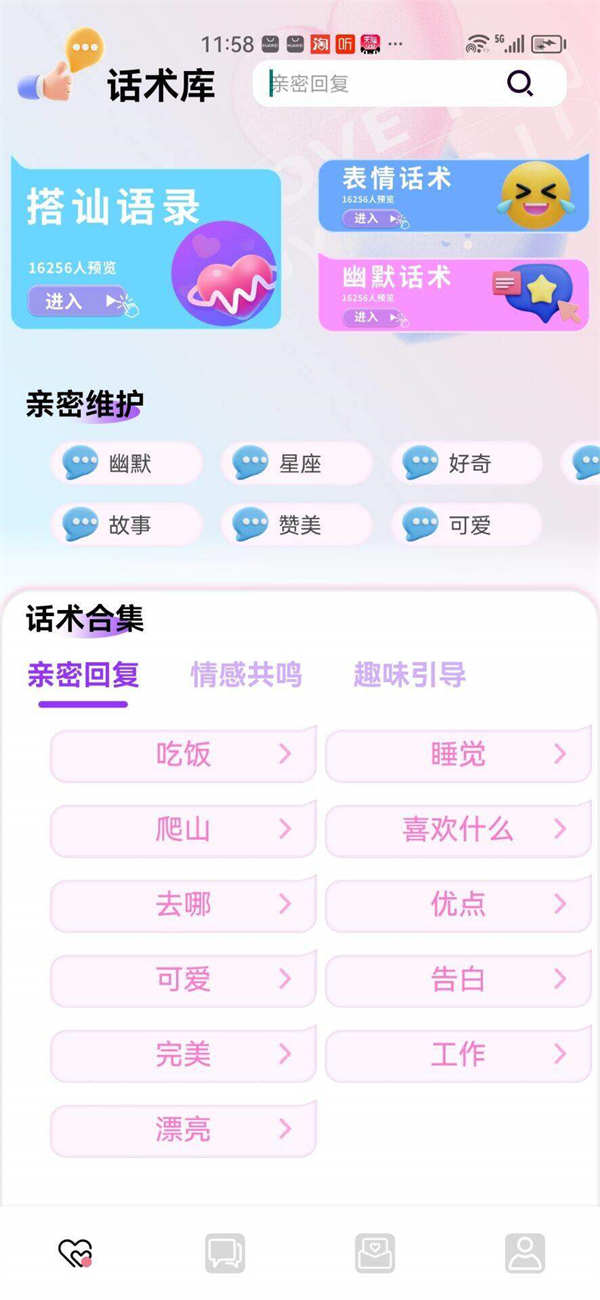Image resolution: width=600 pixels, height=1300 pixels.
Task: Open the 表情话术 card
Action: click(x=372, y=218)
